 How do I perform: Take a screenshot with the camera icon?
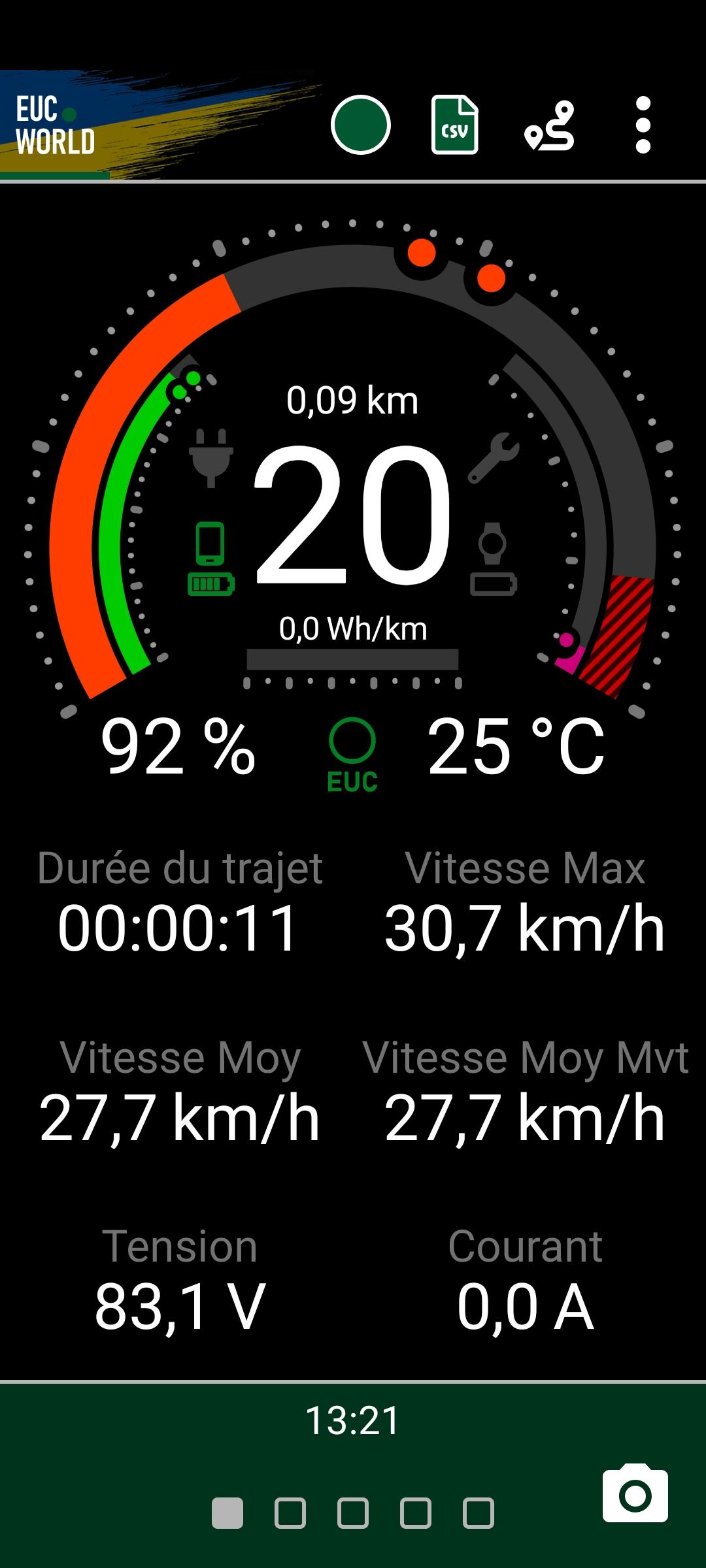point(635,1494)
